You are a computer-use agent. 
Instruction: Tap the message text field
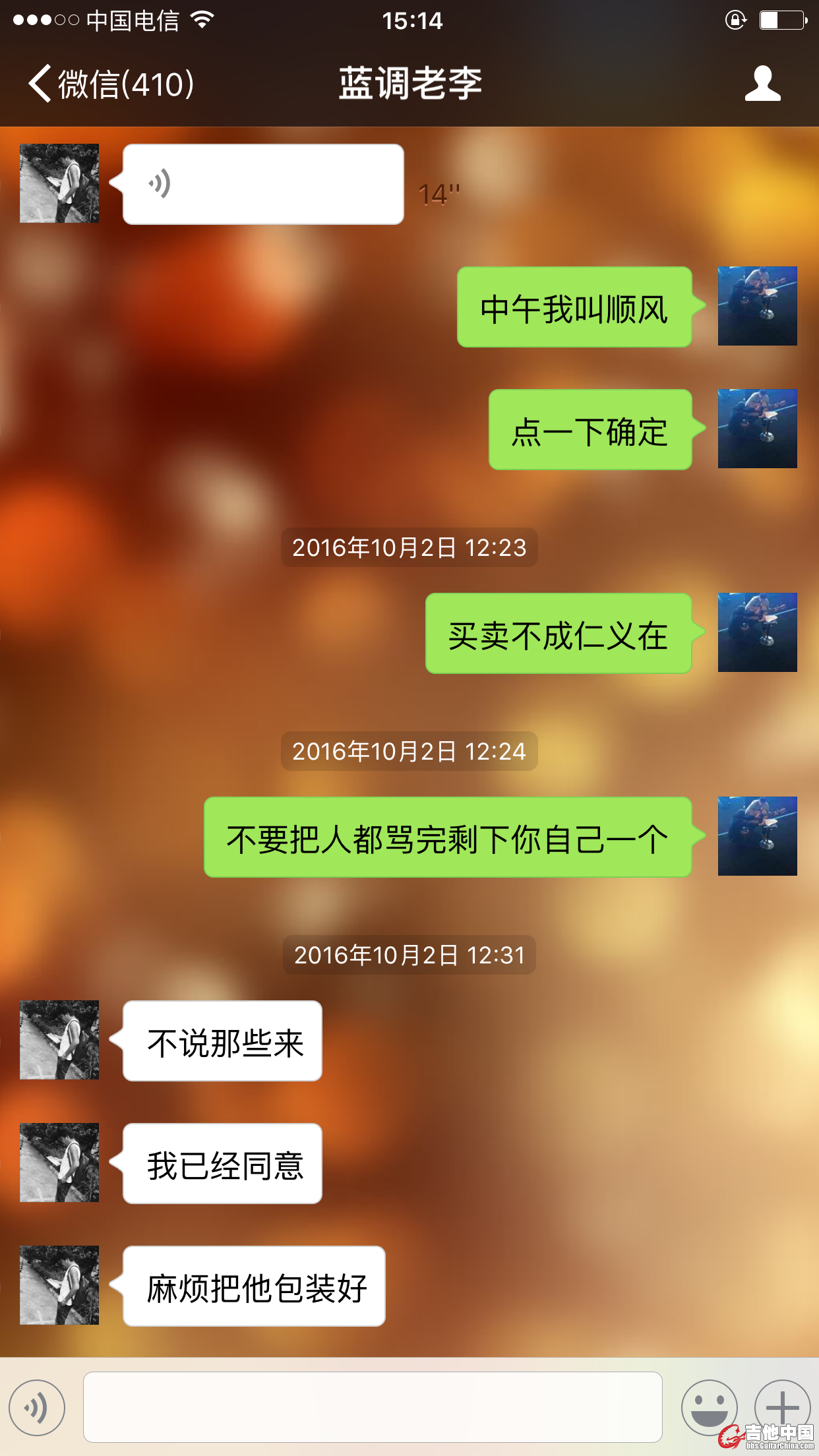pyautogui.click(x=373, y=1407)
